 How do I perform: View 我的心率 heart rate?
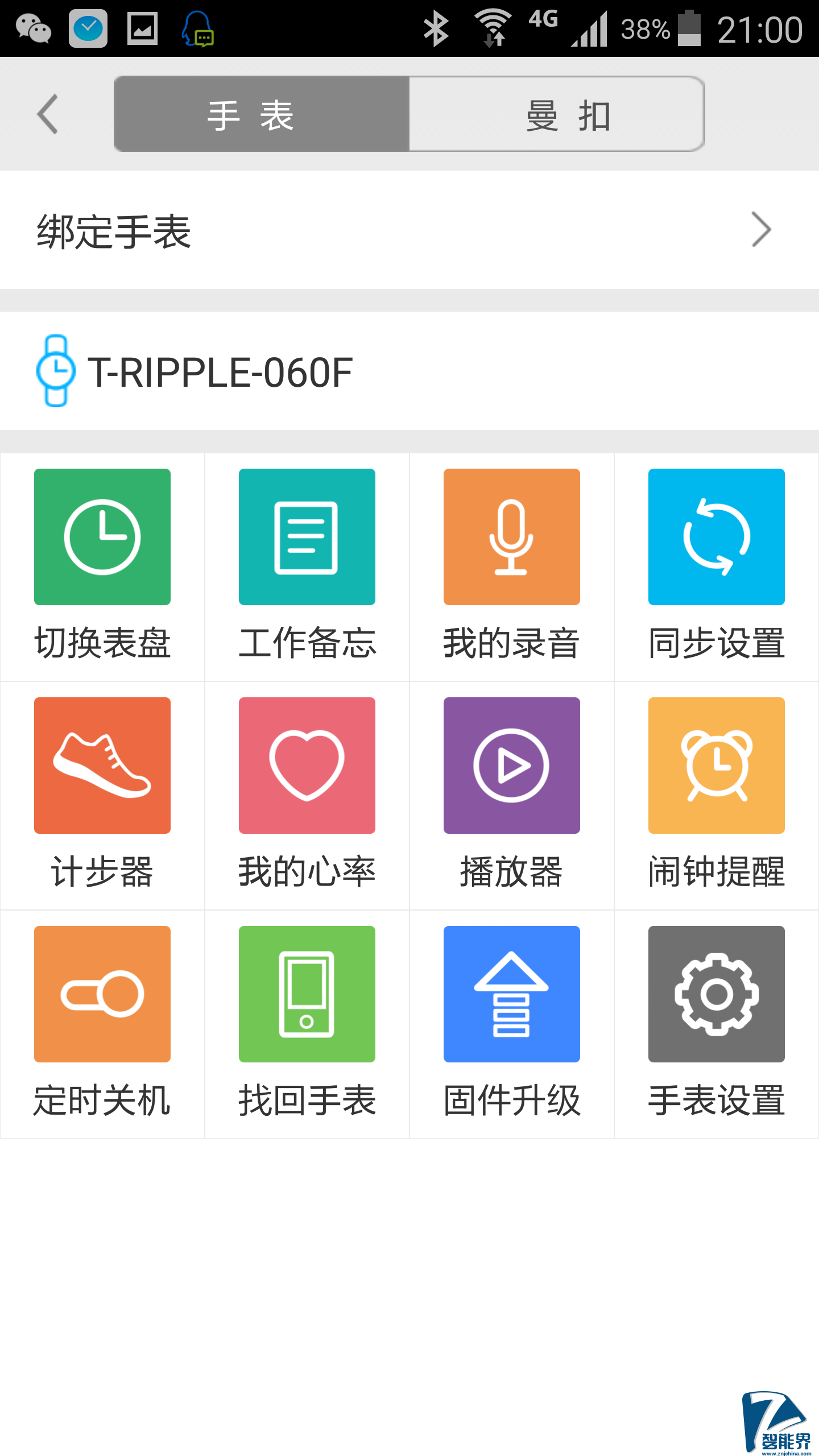pos(307,793)
